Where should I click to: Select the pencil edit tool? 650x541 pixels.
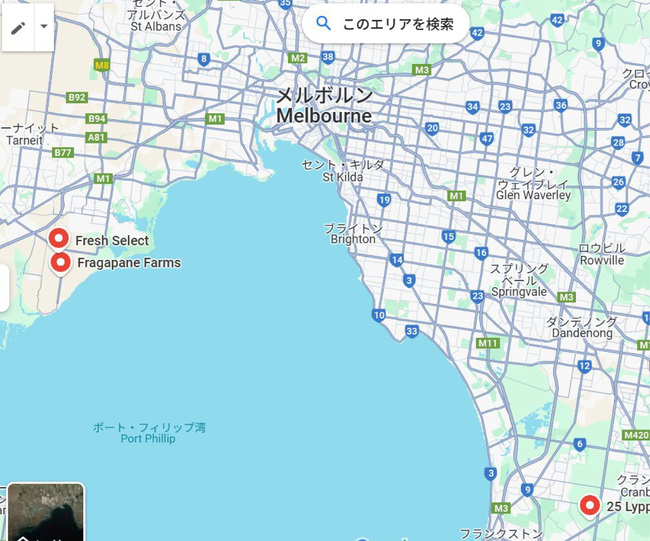point(18,28)
